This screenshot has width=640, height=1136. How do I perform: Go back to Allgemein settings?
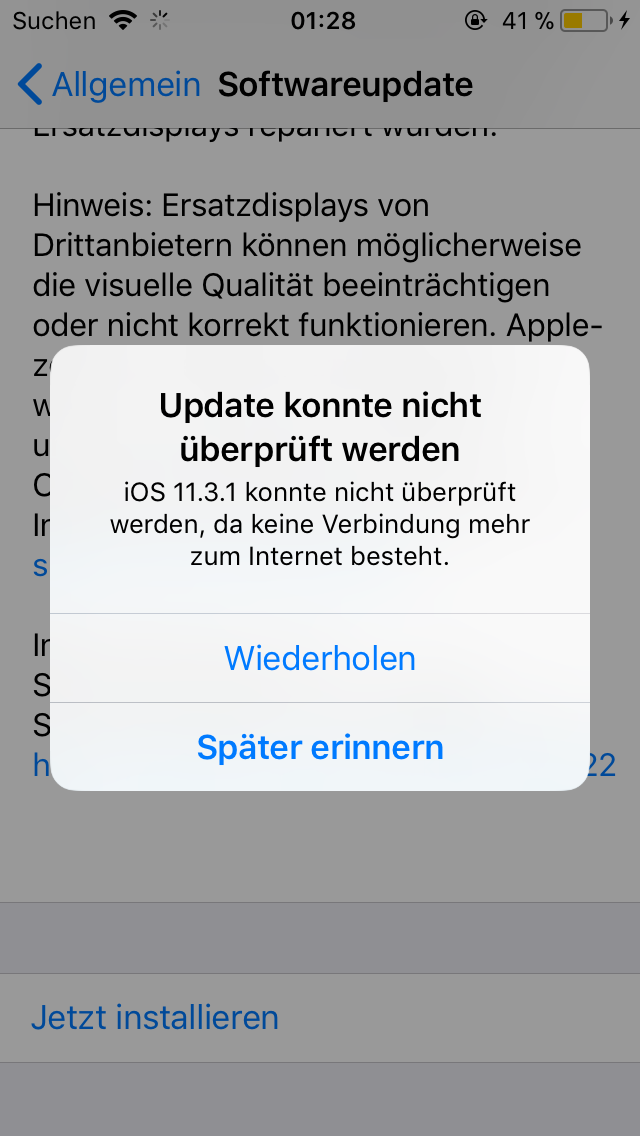pyautogui.click(x=109, y=84)
